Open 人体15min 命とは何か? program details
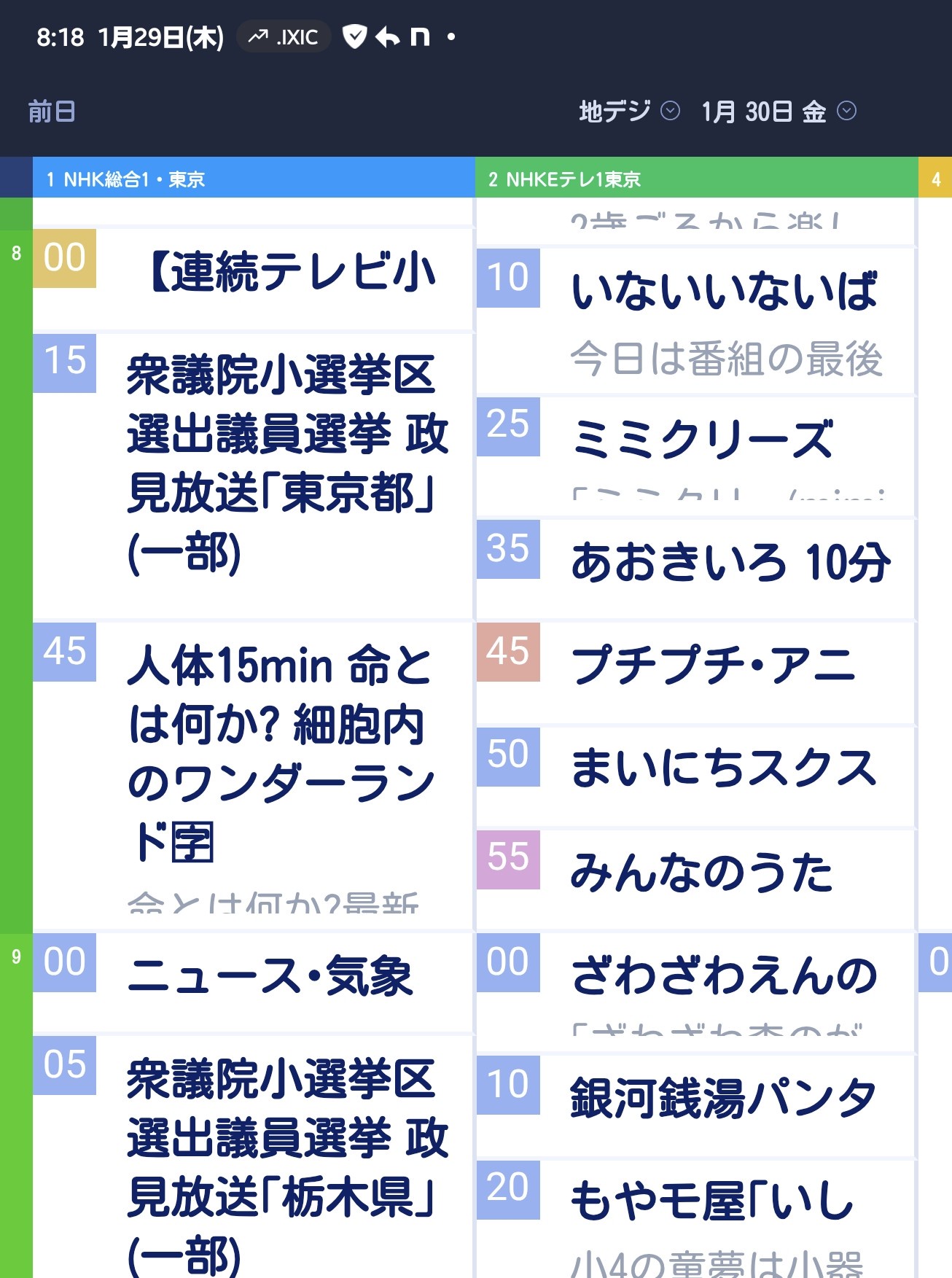Image resolution: width=952 pixels, height=1278 pixels. [x=281, y=755]
